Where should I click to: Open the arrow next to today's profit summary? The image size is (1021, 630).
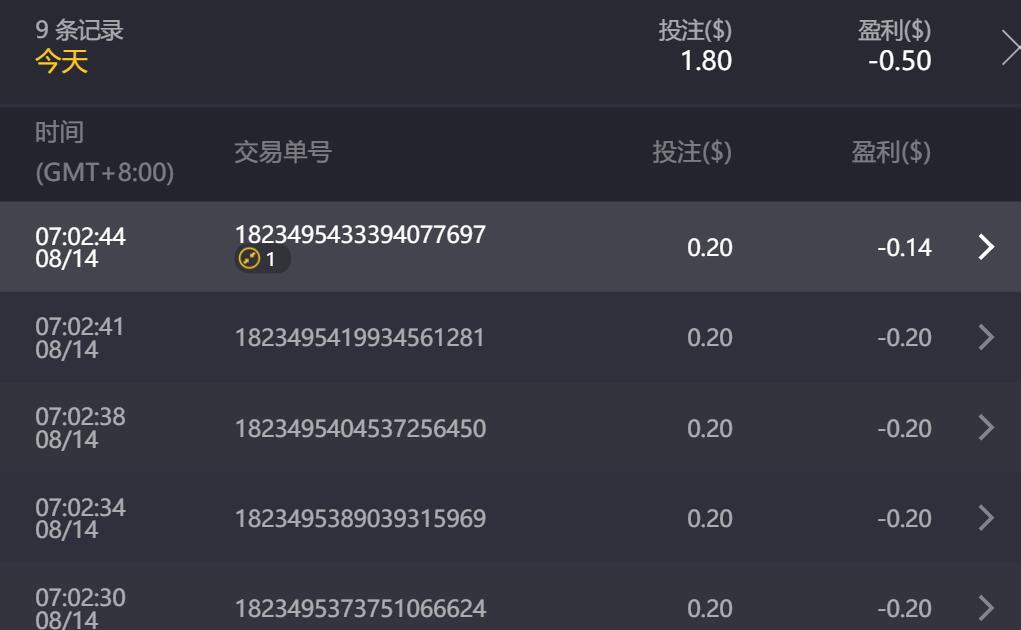coord(1010,48)
